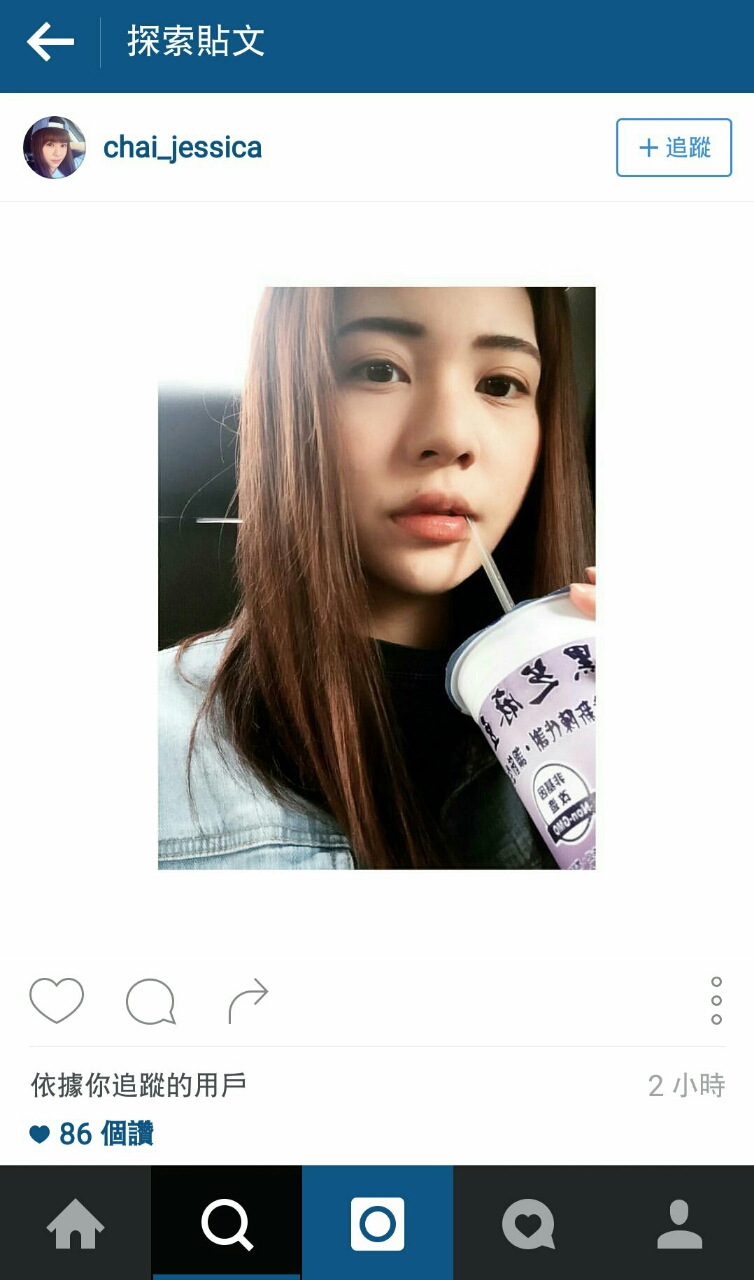
Task: Follow chai_jessica with the 追蹤 button
Action: coord(673,148)
